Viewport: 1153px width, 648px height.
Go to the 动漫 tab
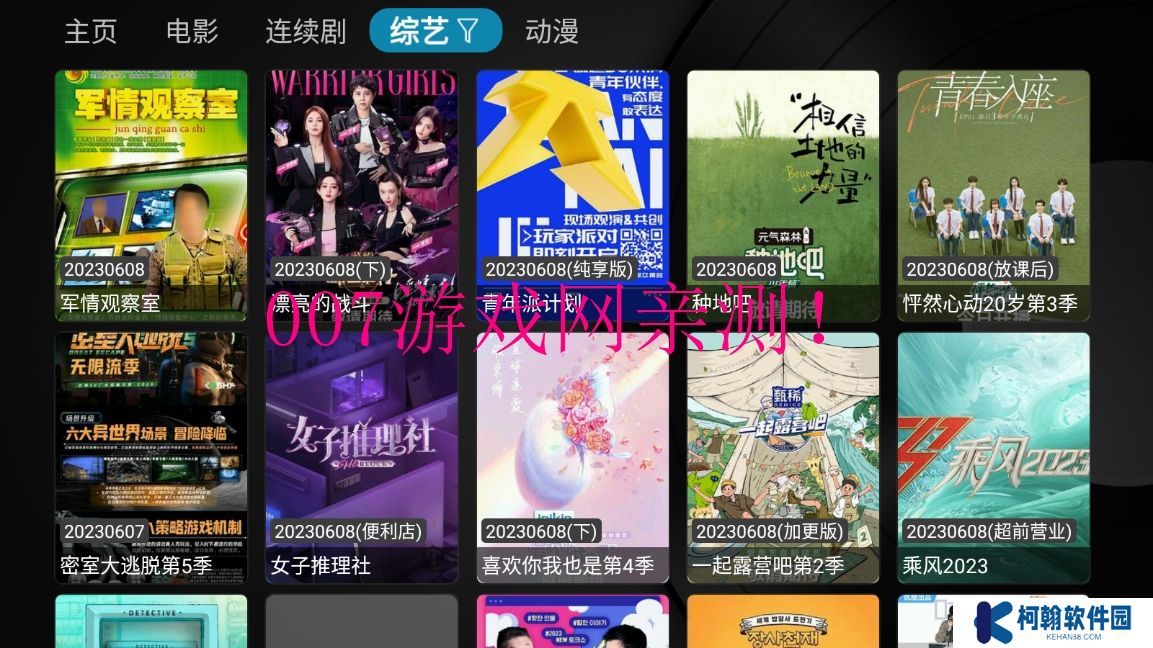pos(552,31)
